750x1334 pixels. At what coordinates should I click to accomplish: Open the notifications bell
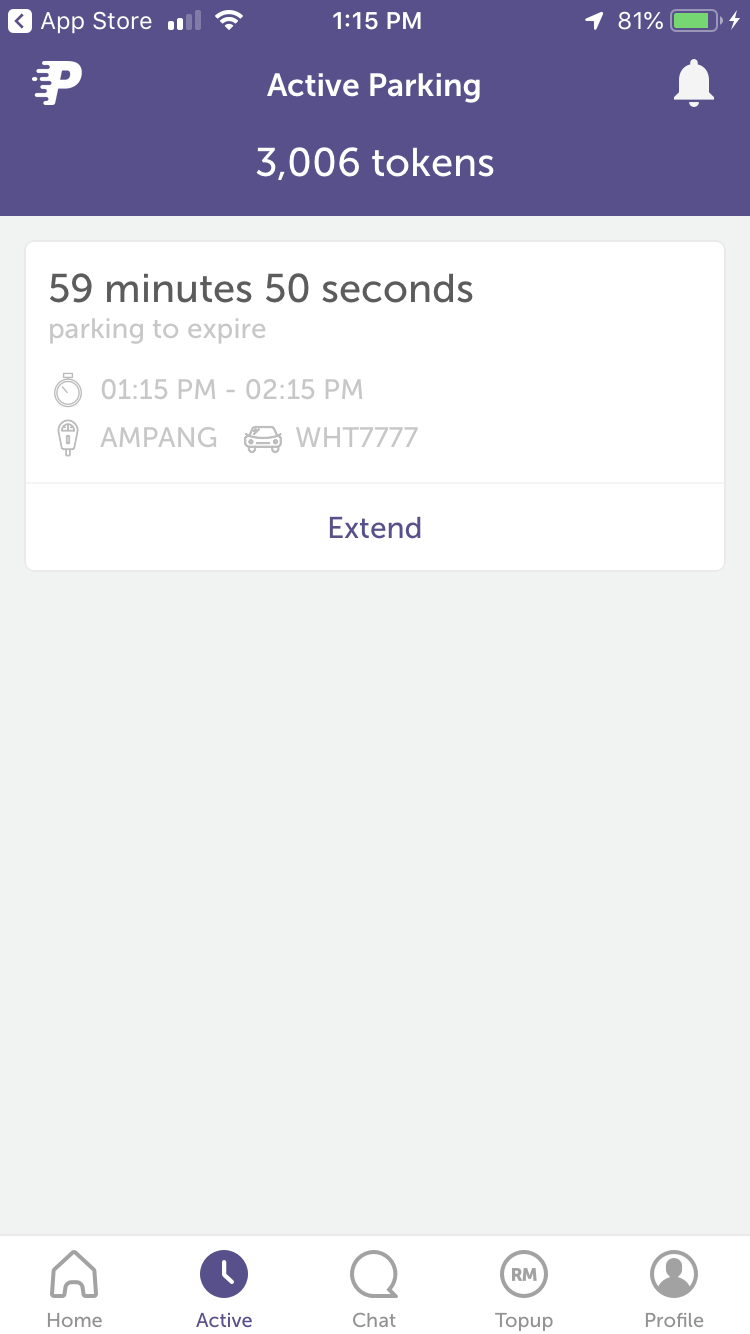click(693, 83)
